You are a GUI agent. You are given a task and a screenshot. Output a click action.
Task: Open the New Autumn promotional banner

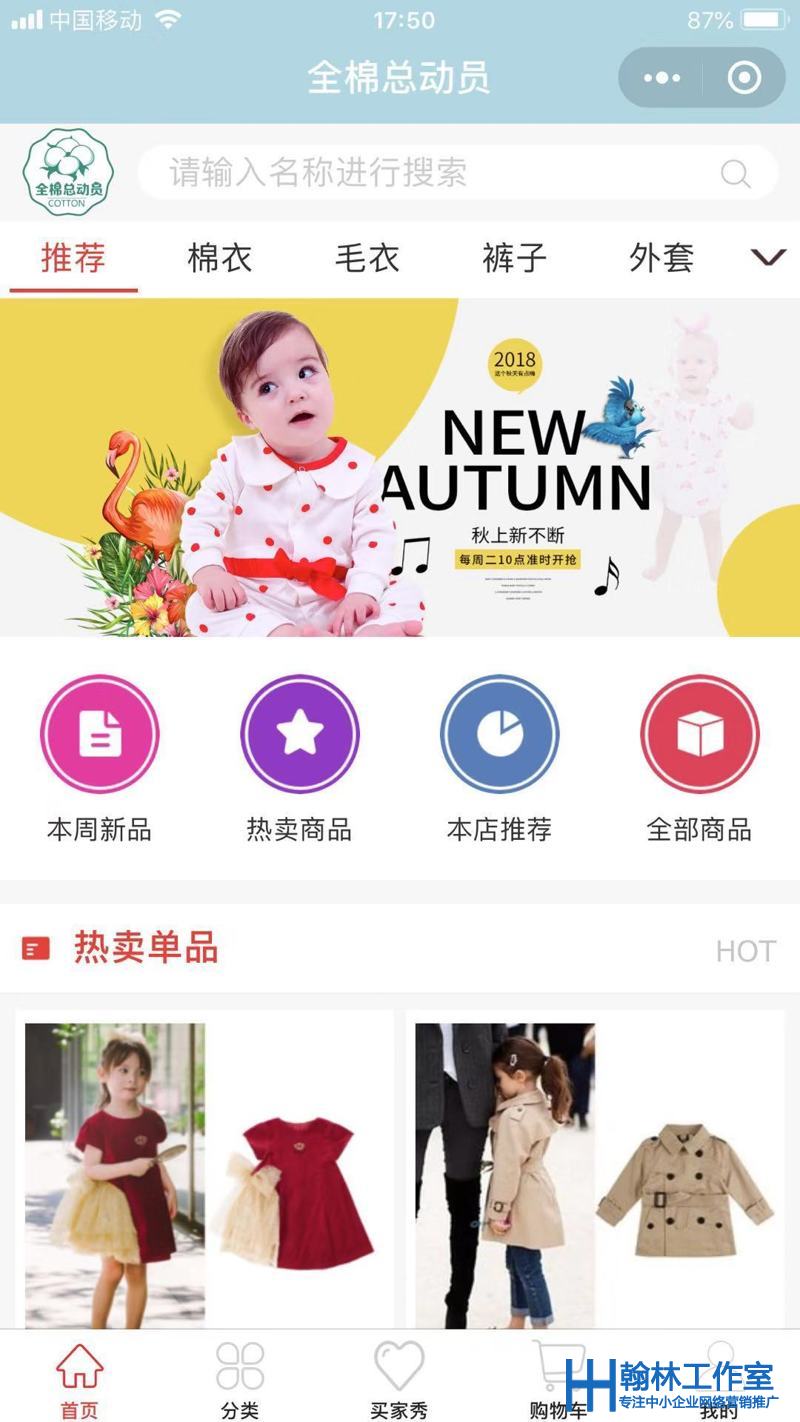tap(400, 467)
